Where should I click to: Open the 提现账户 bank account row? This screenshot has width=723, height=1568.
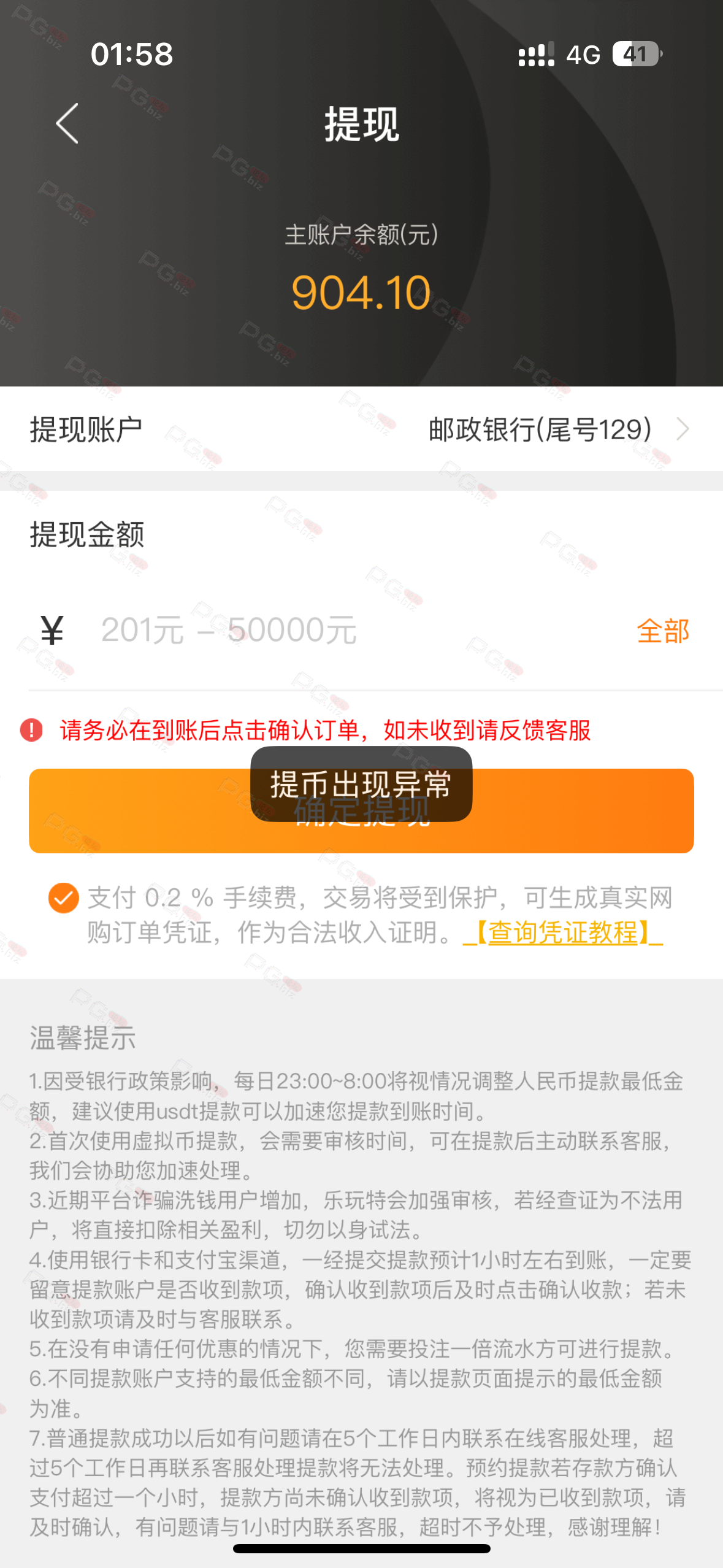pos(361,429)
